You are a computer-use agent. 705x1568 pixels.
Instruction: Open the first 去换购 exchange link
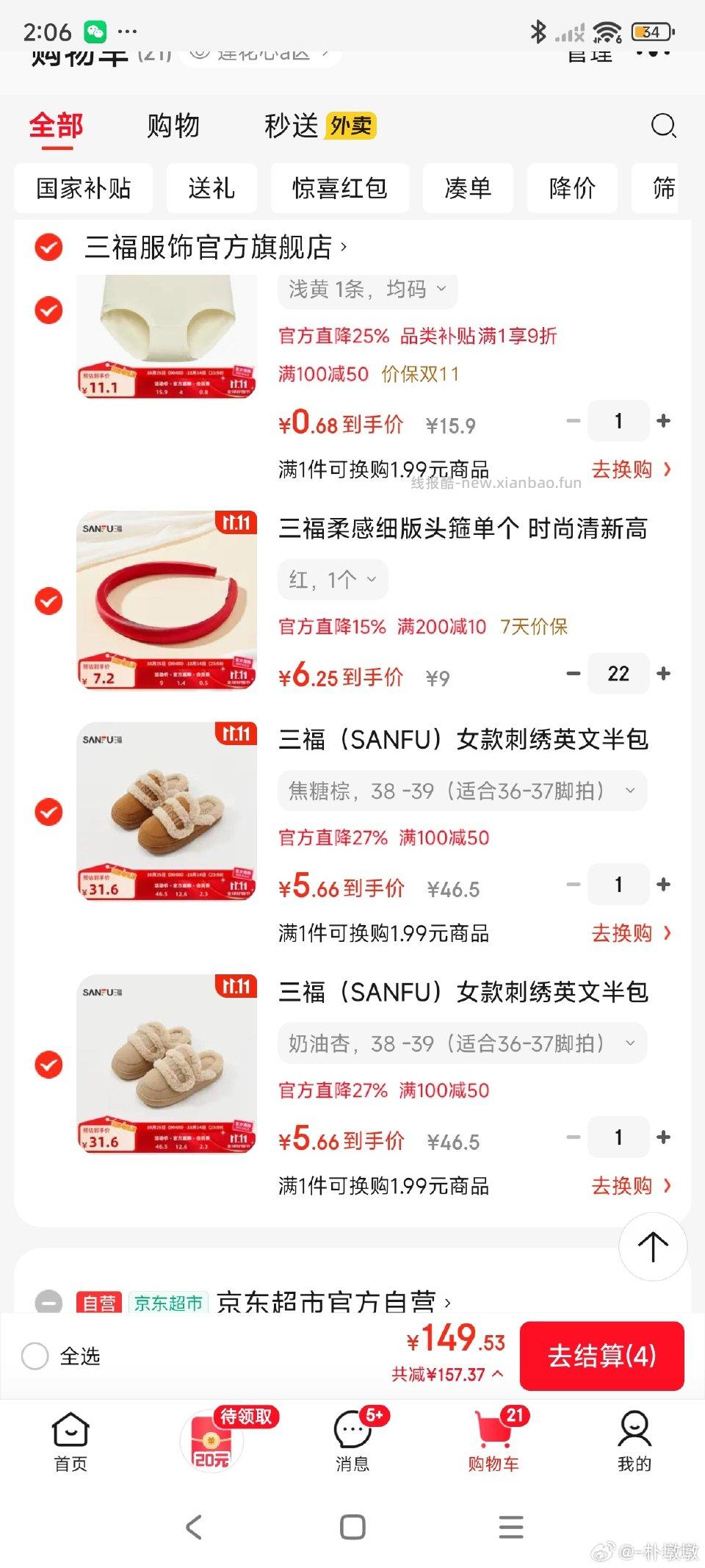[632, 469]
